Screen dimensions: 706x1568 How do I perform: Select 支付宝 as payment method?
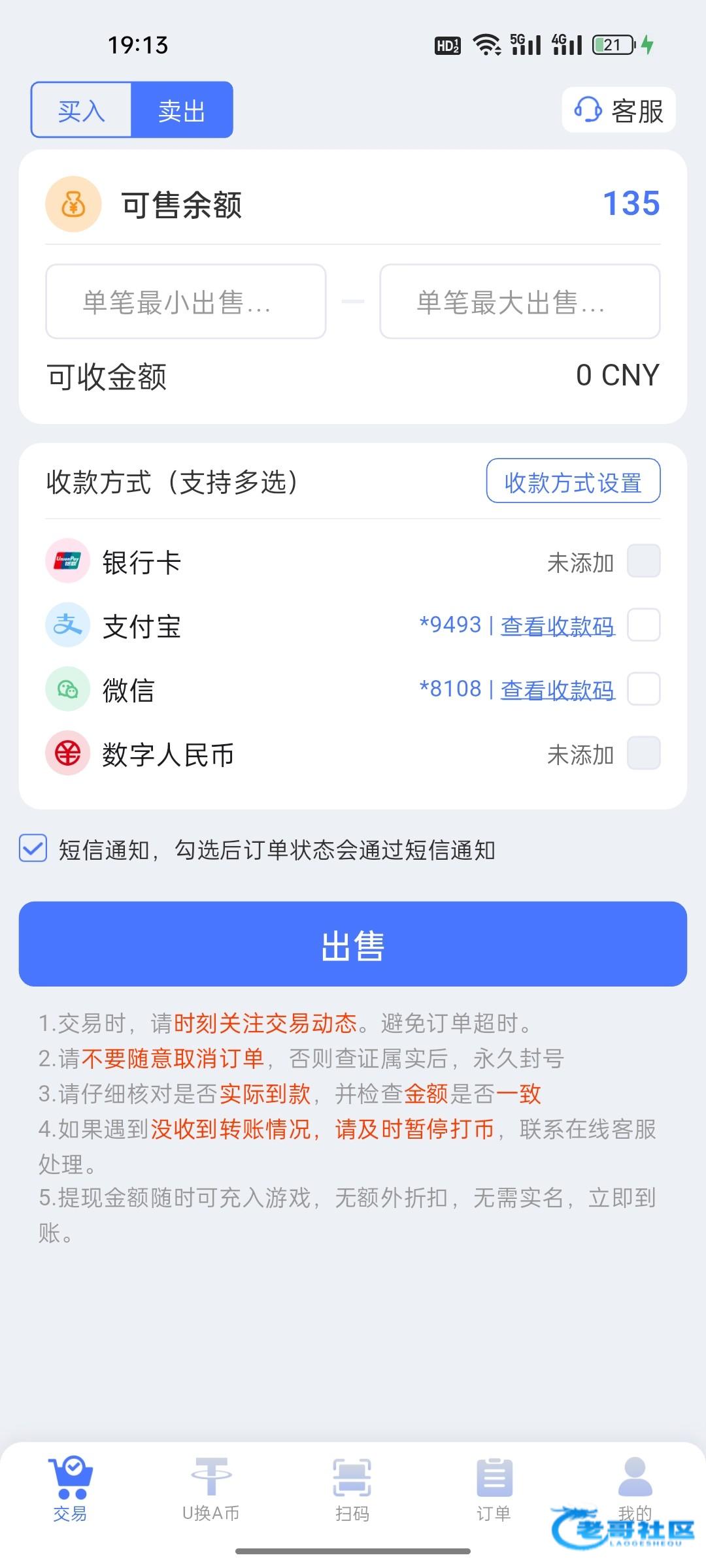[x=643, y=625]
